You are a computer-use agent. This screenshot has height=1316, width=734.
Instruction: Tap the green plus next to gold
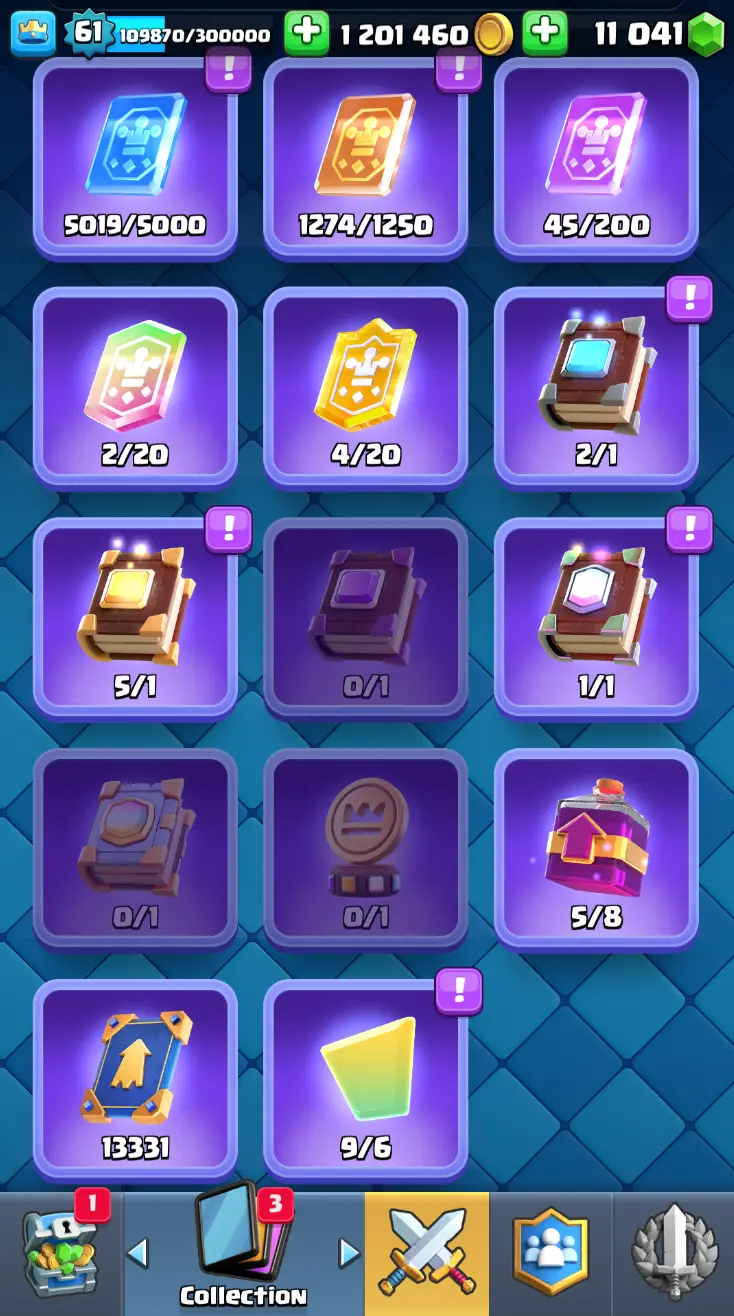(x=307, y=34)
